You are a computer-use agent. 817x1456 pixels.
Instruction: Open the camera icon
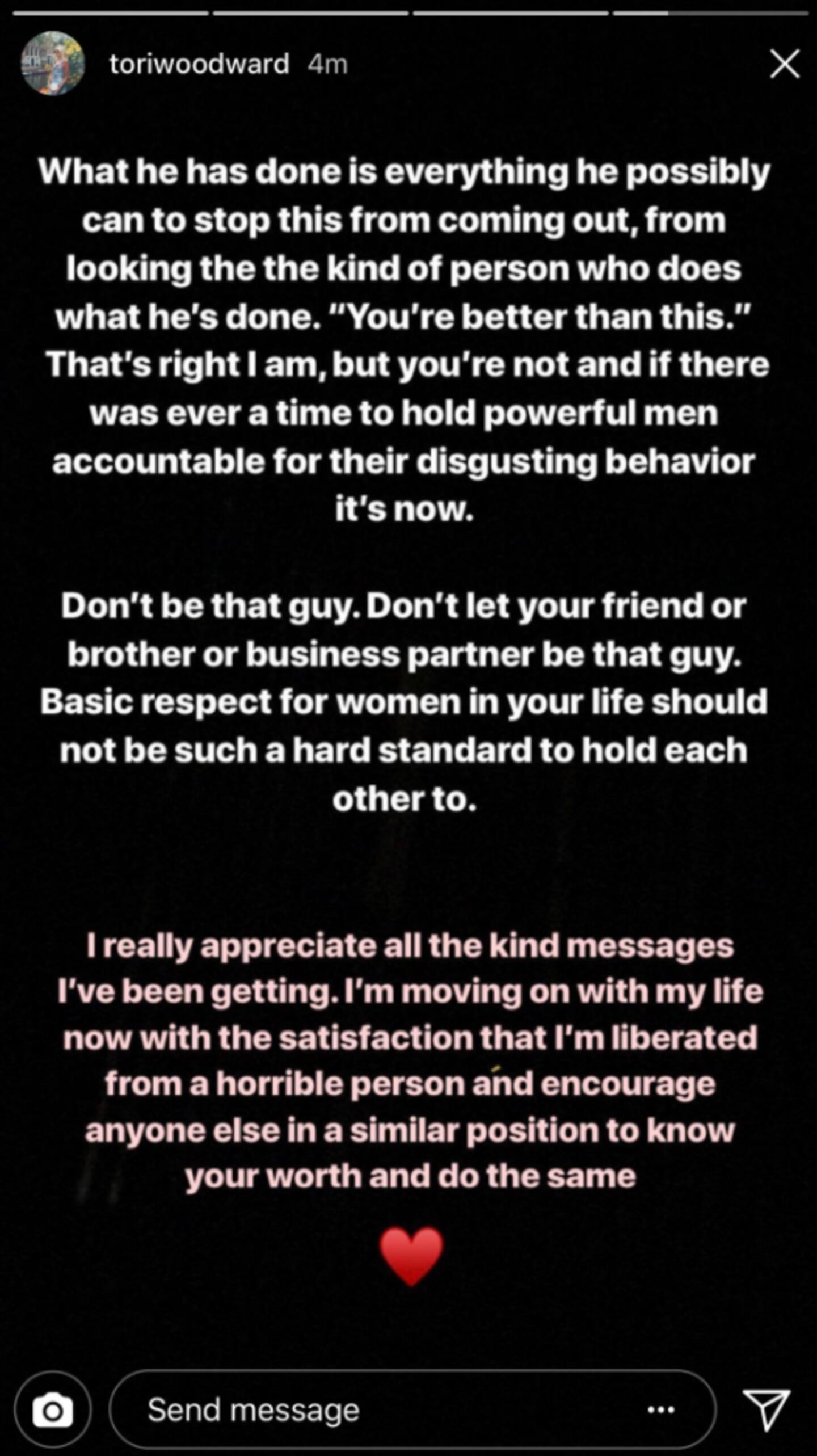tap(53, 1410)
